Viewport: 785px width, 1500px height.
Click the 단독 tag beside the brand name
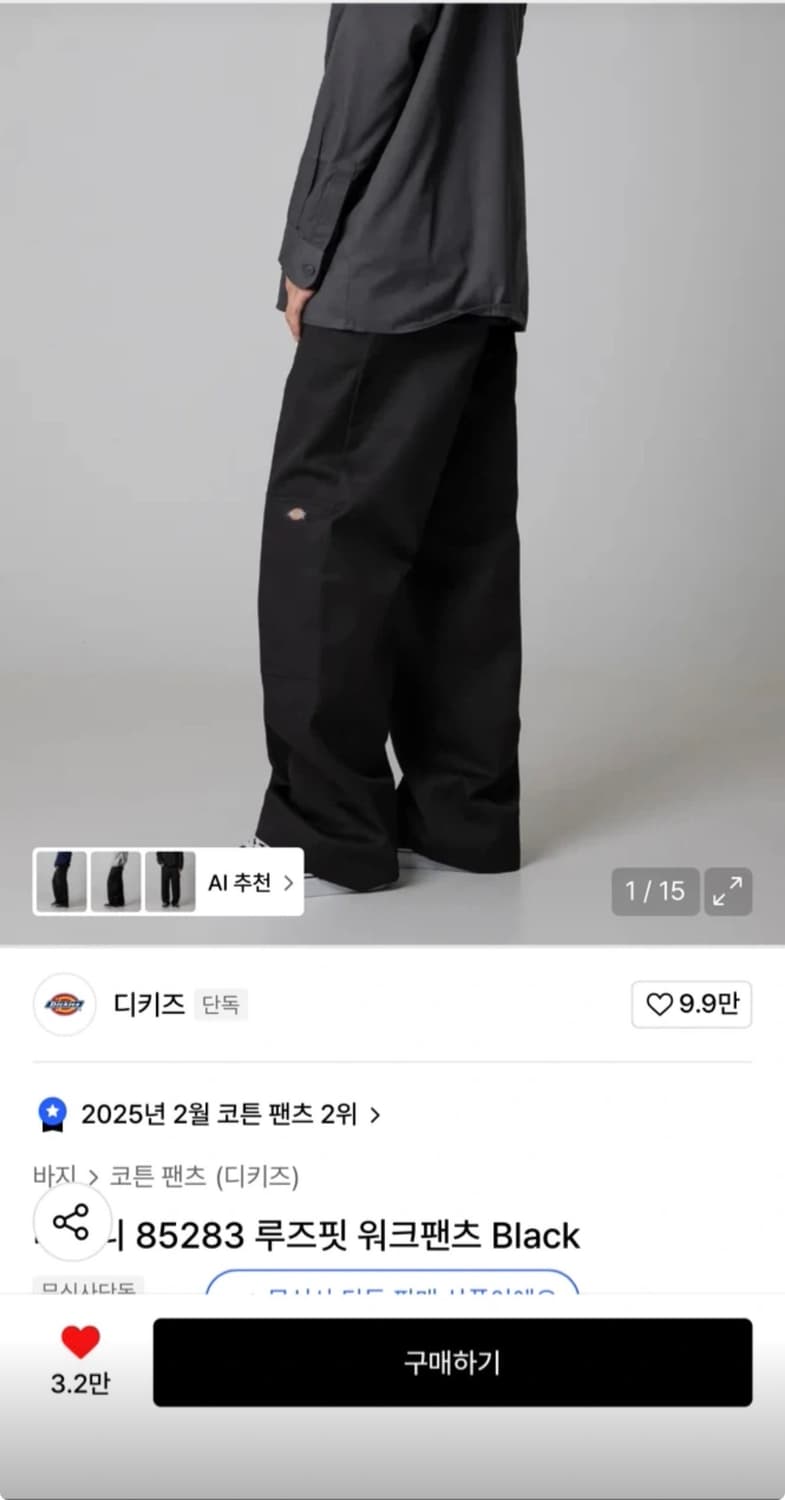click(x=222, y=1005)
